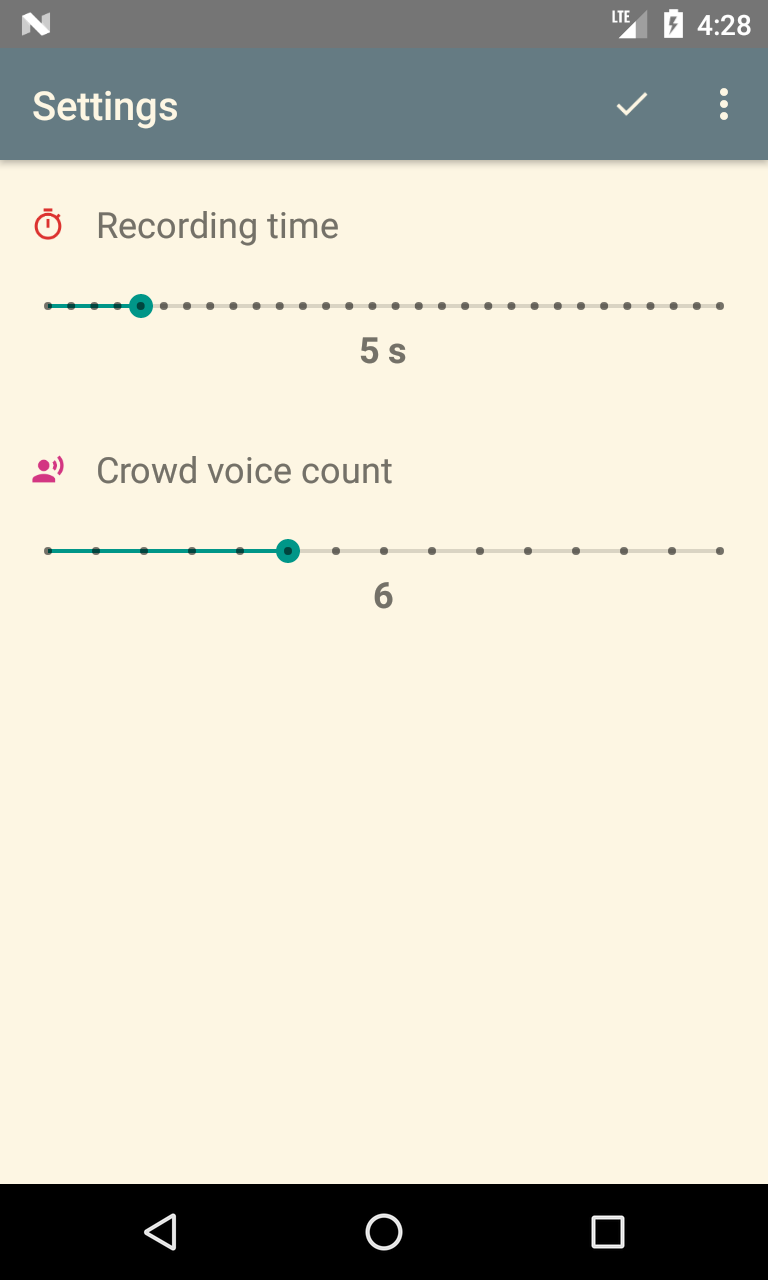Return to the home screen
768x1280 pixels.
click(384, 1231)
